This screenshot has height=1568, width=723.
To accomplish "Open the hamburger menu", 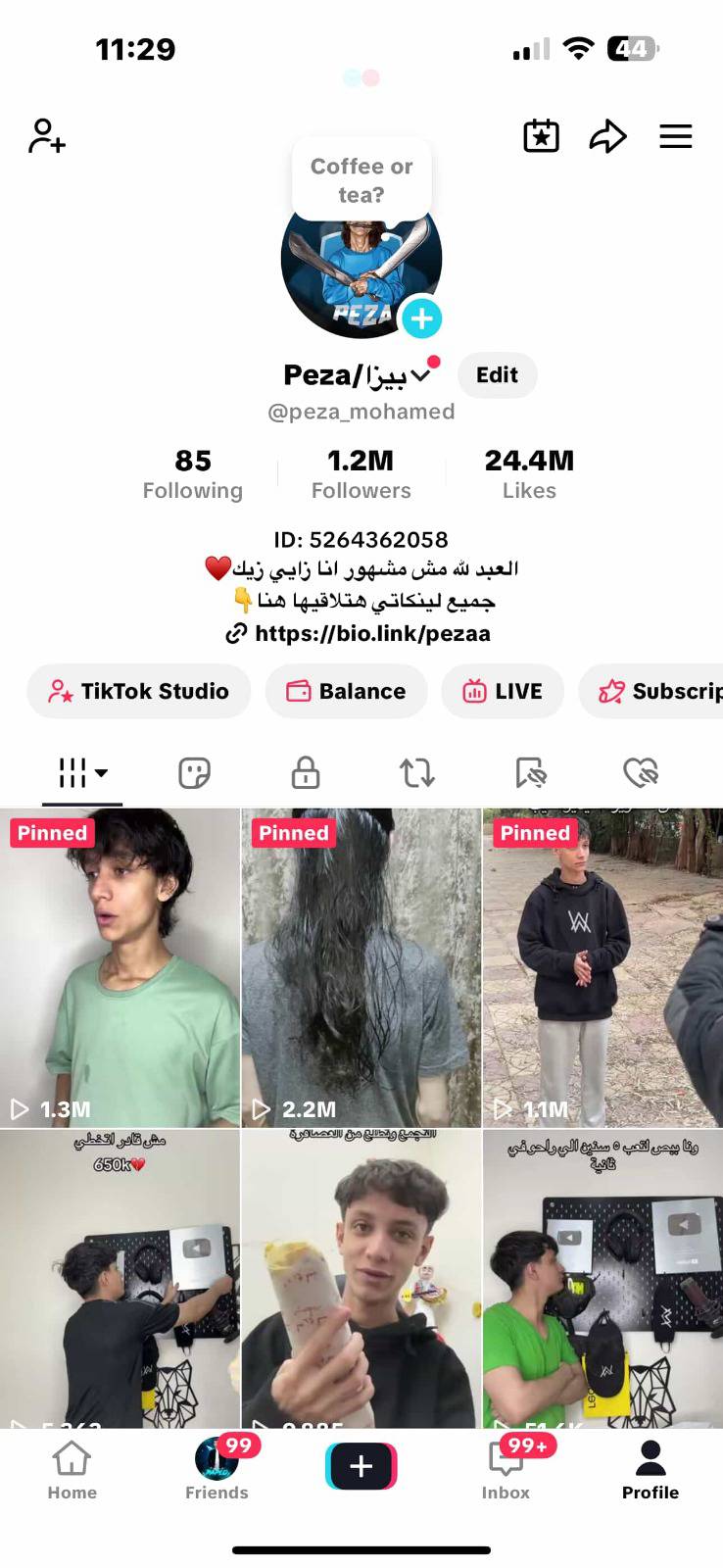I will [x=675, y=136].
